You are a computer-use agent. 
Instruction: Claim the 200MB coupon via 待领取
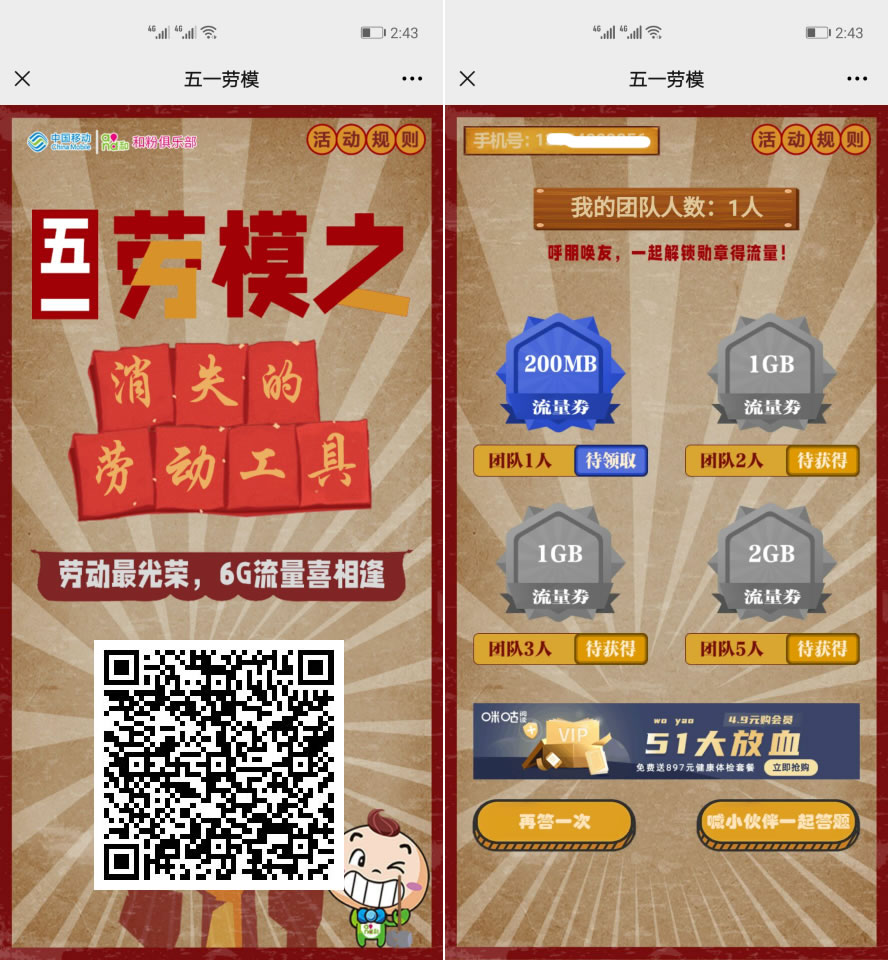click(611, 461)
